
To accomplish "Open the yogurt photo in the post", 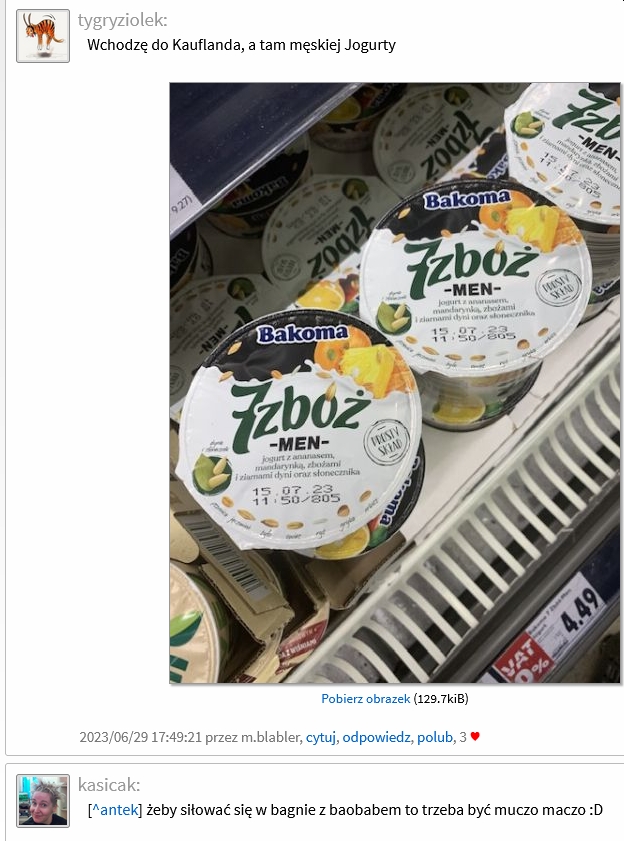I will (x=394, y=383).
